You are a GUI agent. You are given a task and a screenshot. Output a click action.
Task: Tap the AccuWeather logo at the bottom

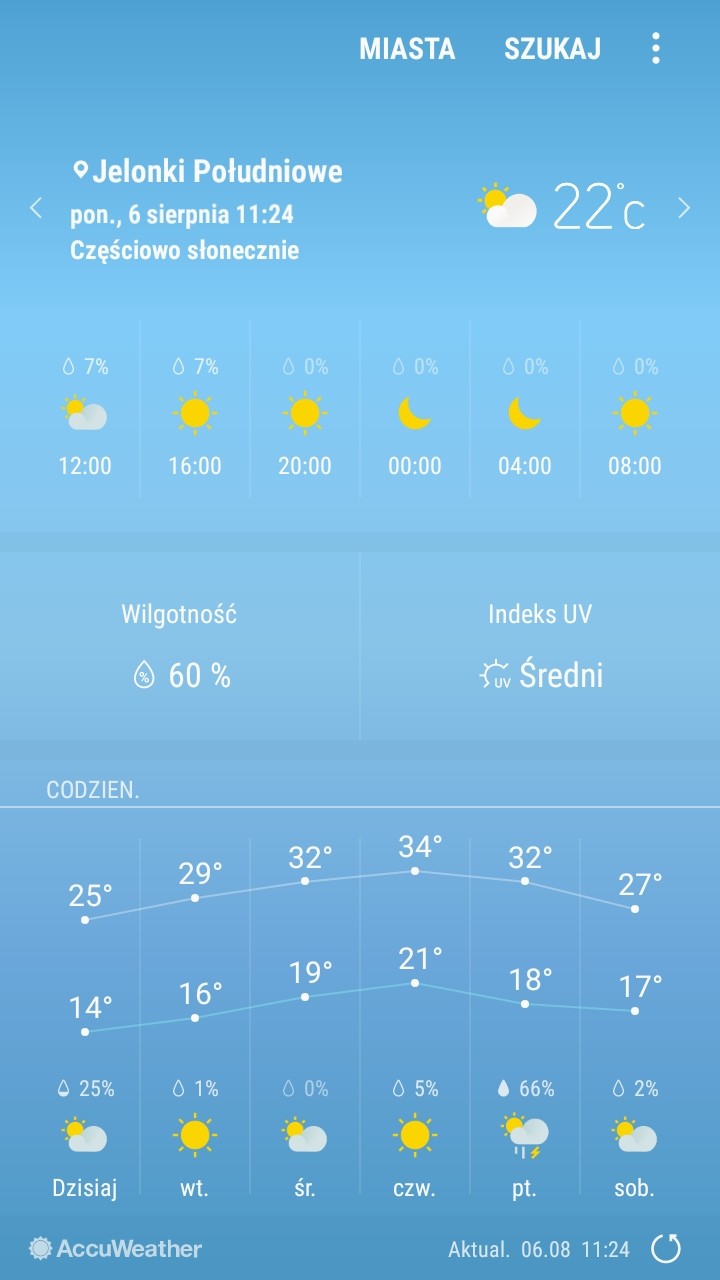[x=115, y=1248]
